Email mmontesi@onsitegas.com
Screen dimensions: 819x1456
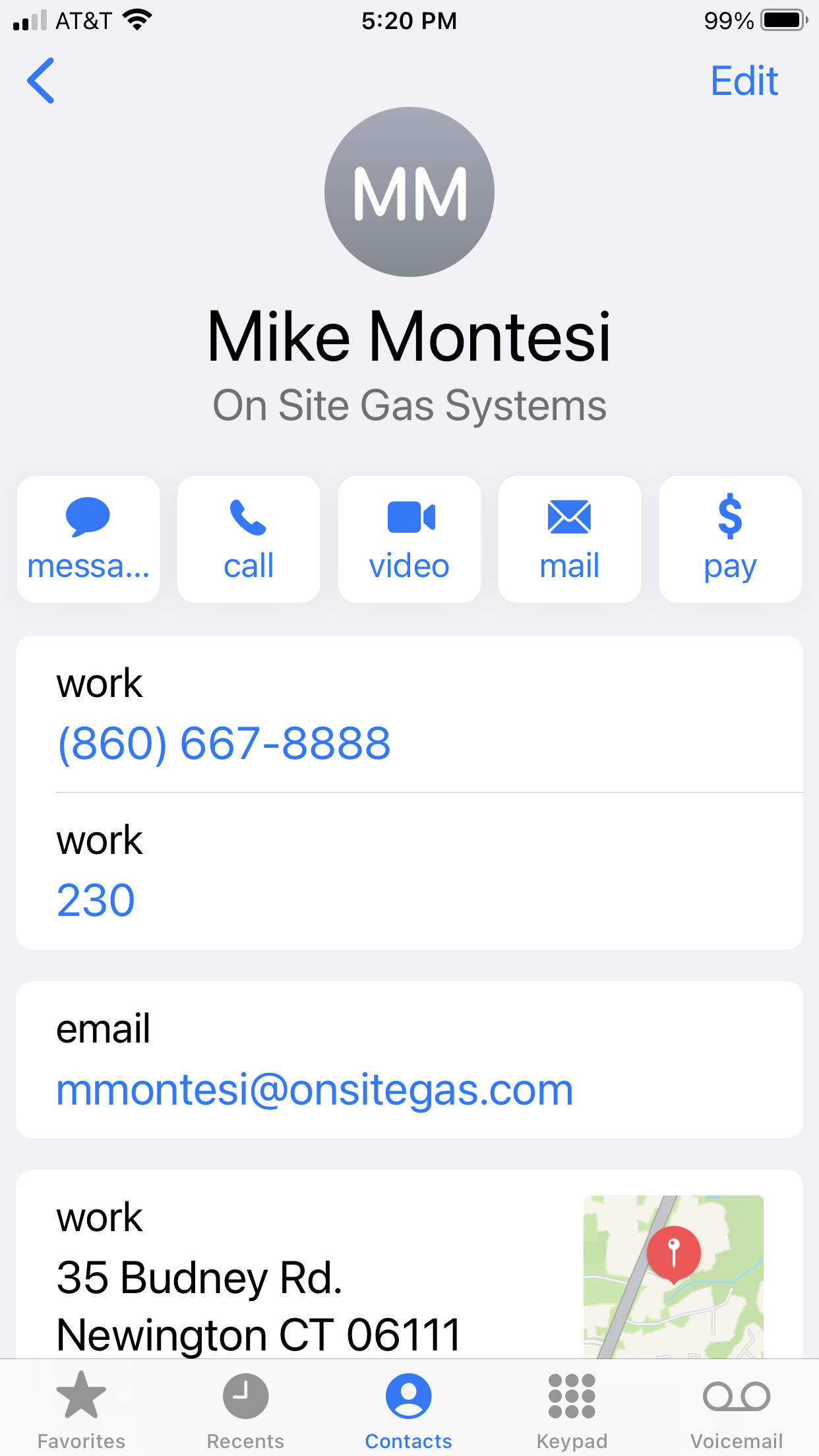[x=315, y=1089]
